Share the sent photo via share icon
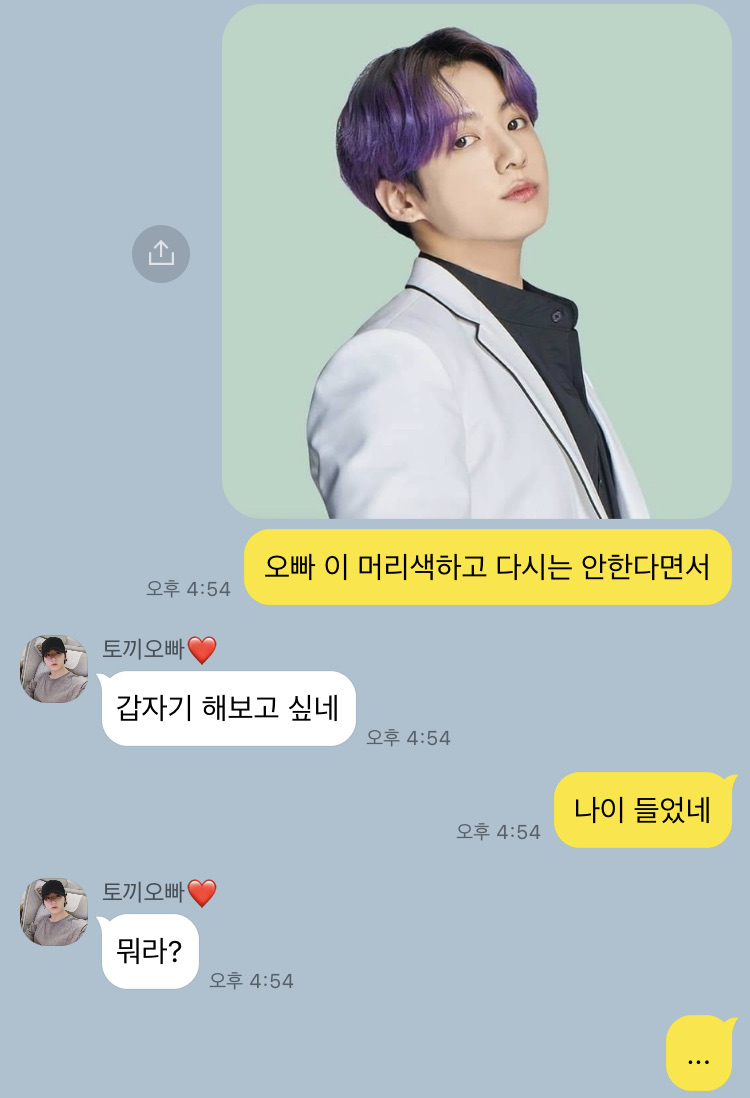 point(161,254)
